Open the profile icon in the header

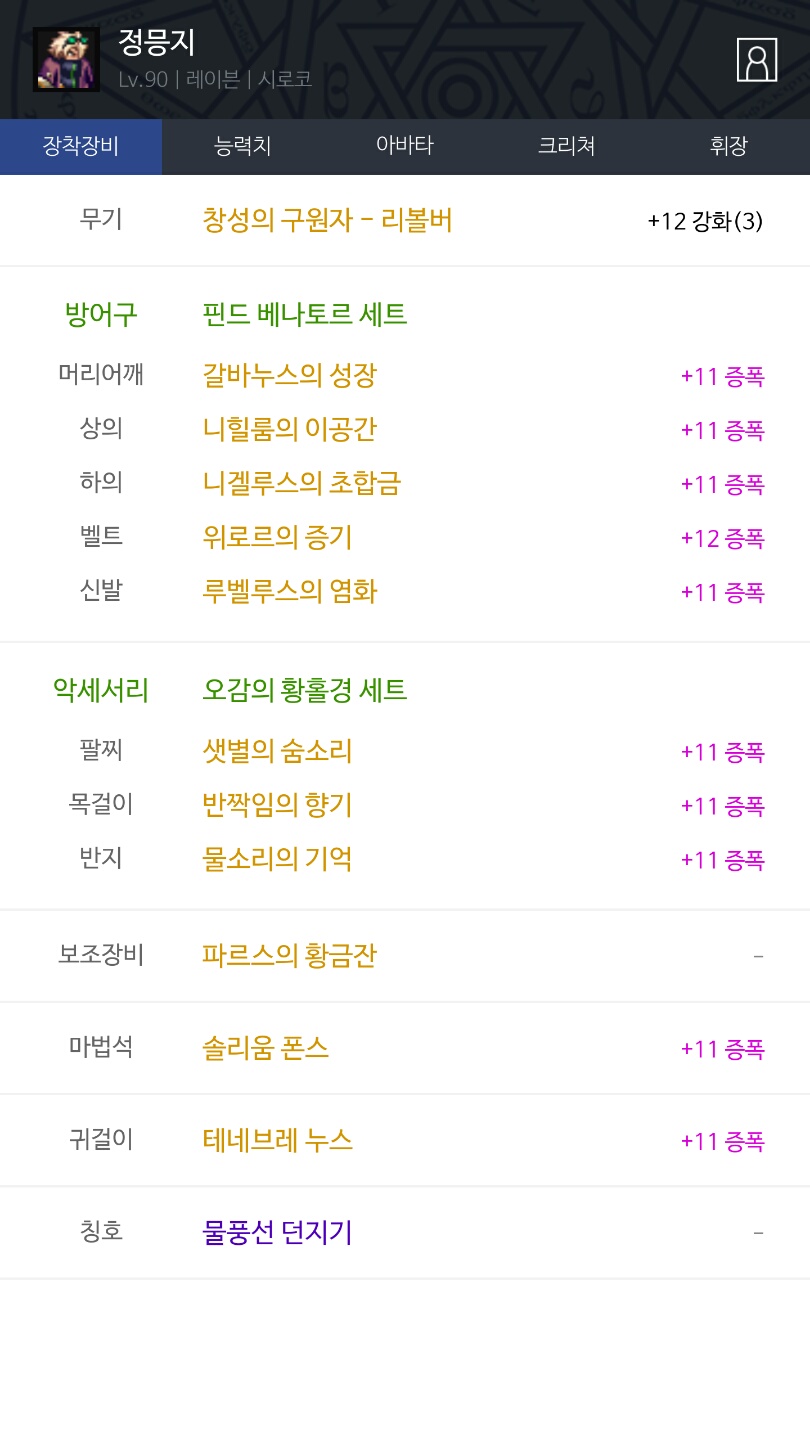tap(757, 60)
